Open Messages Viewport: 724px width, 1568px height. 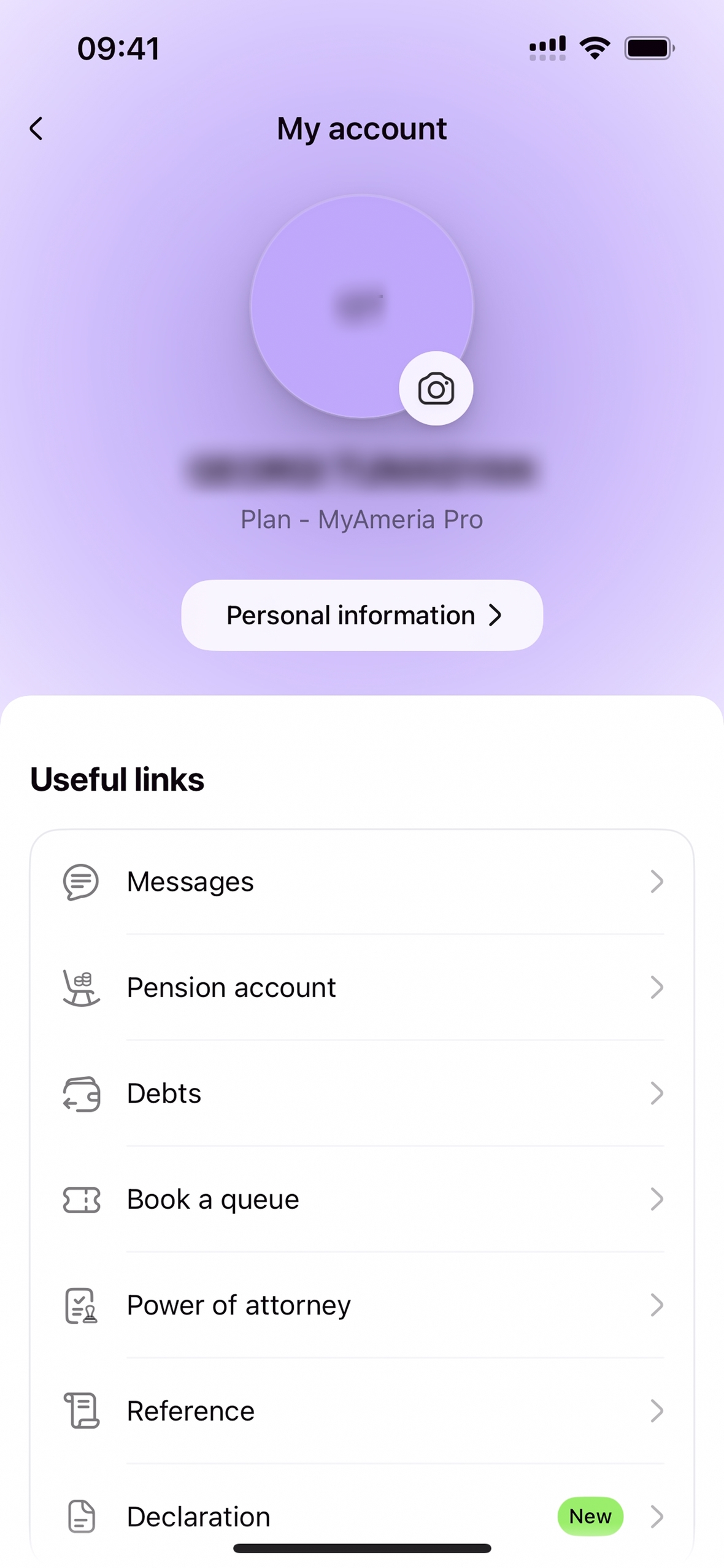(362, 882)
